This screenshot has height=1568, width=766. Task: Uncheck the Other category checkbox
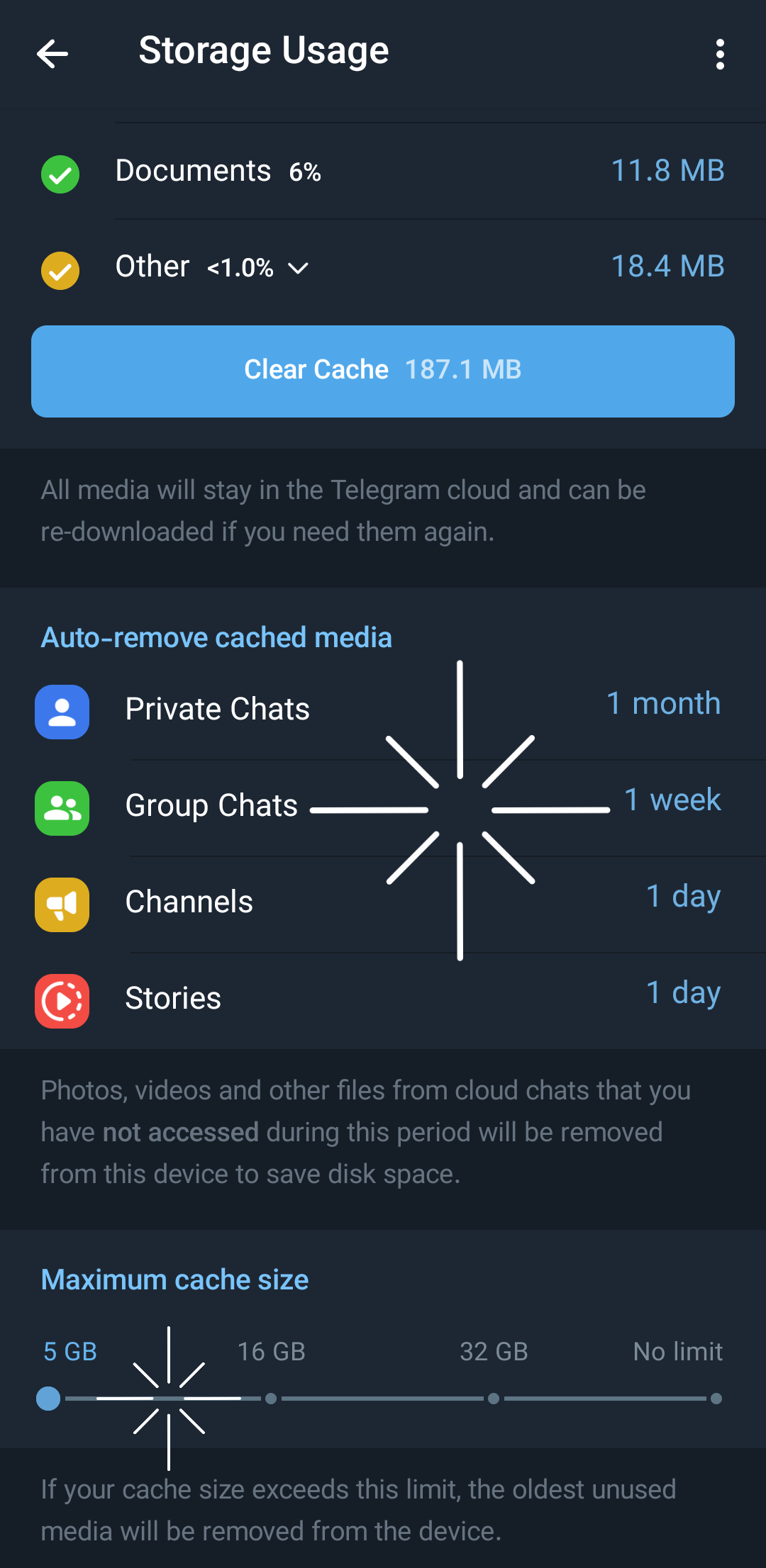pyautogui.click(x=60, y=270)
